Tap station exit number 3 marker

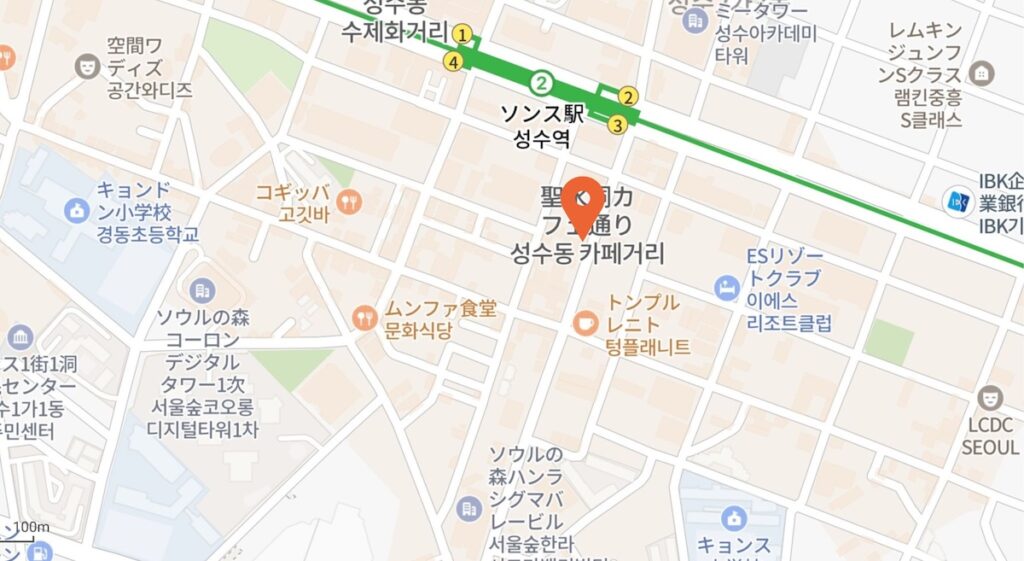[617, 125]
